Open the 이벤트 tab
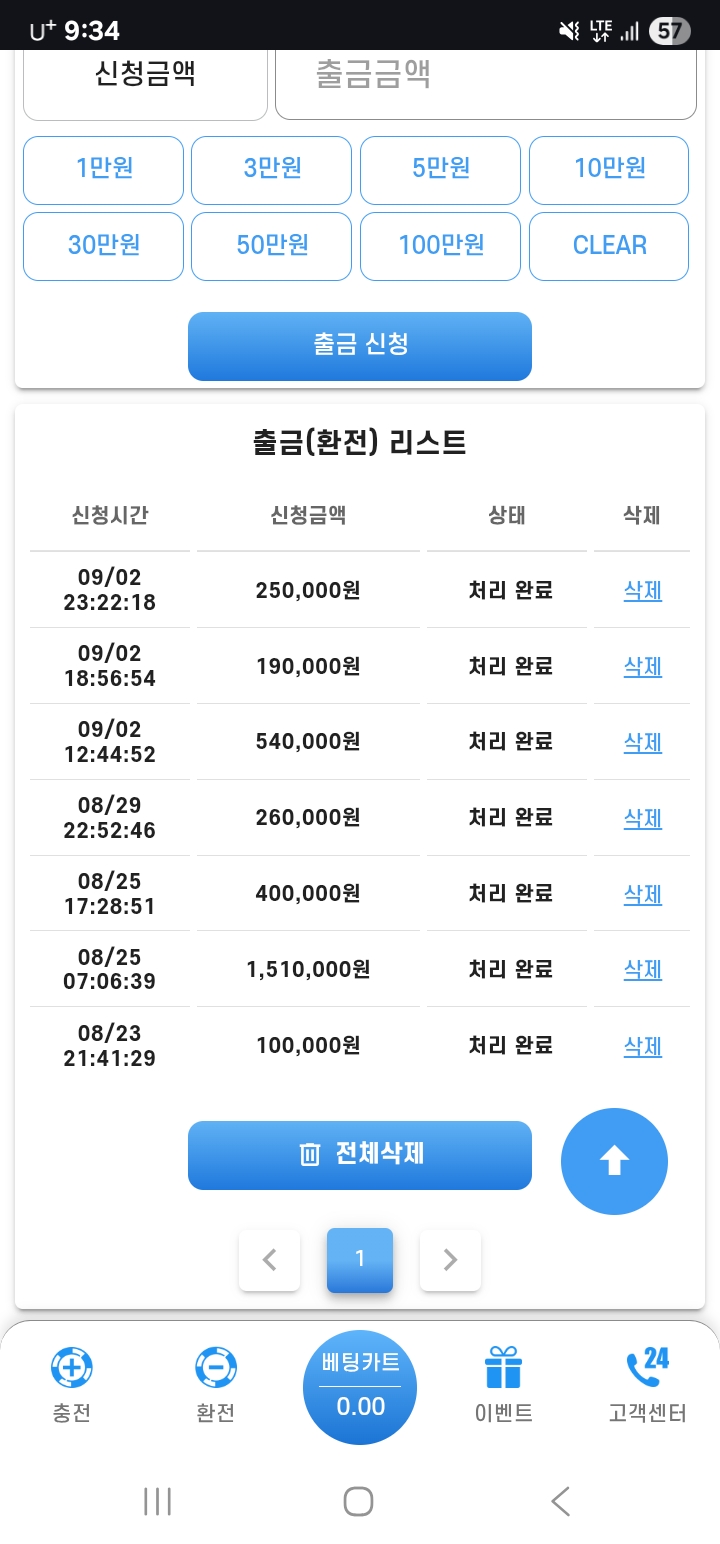720x1544 pixels. 503,1385
